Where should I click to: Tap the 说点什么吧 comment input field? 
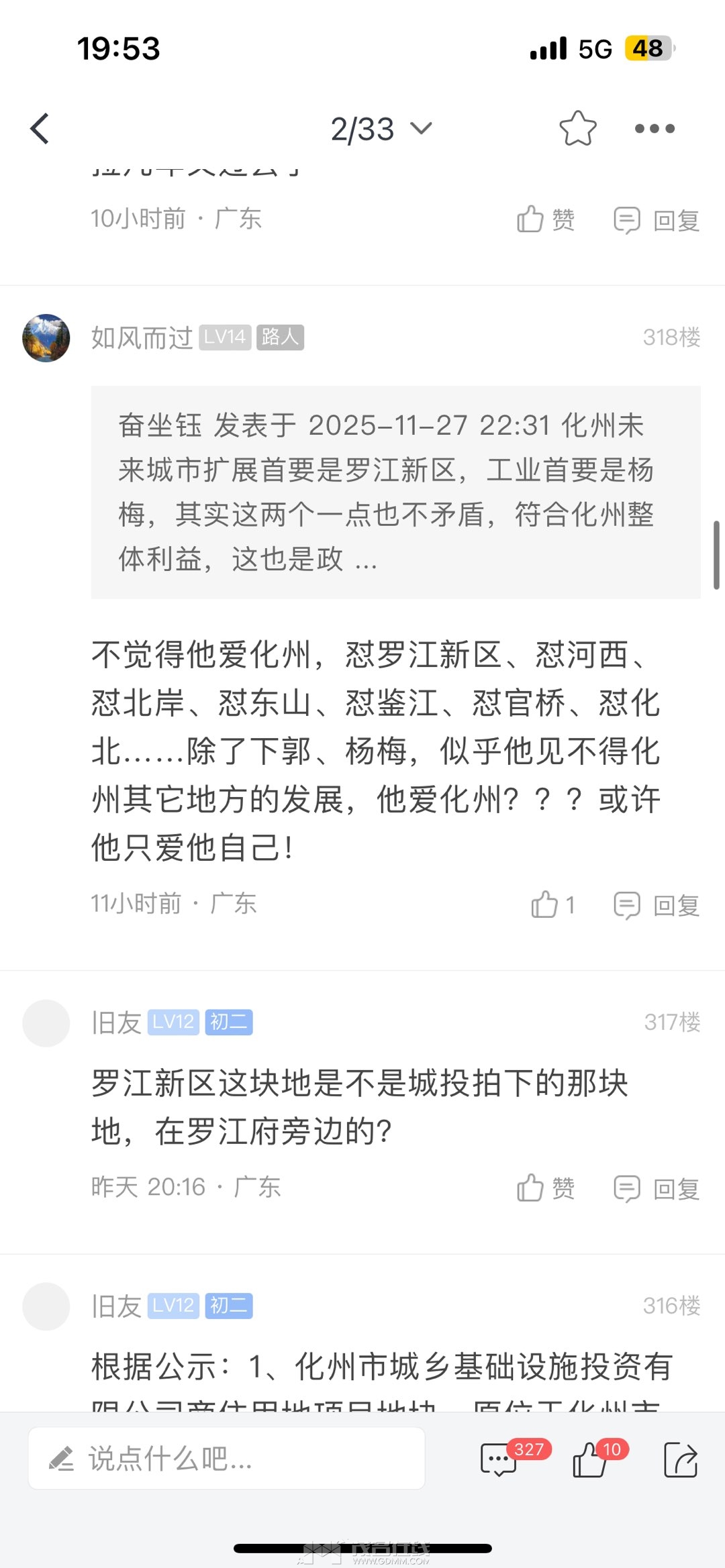pos(226,1458)
